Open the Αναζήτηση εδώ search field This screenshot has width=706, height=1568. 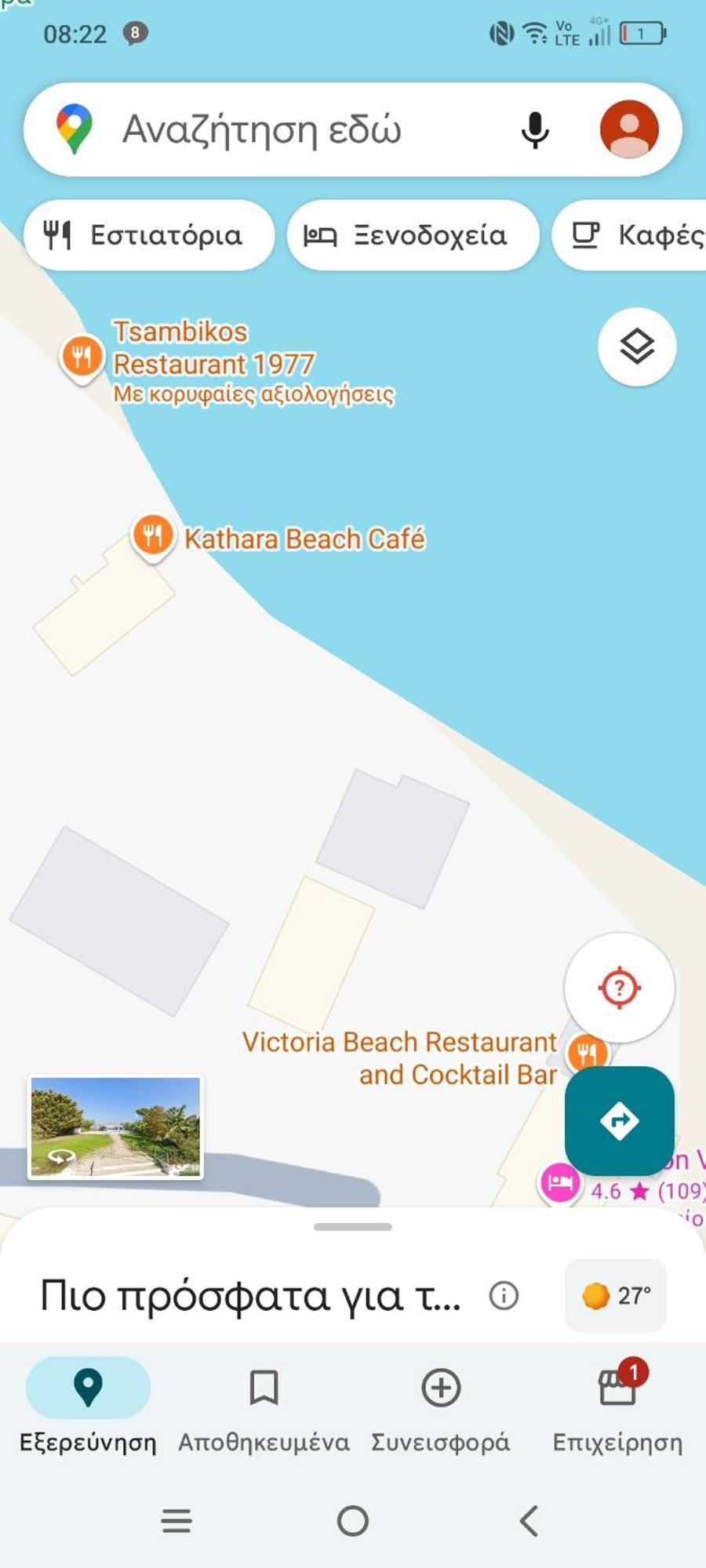click(298, 130)
